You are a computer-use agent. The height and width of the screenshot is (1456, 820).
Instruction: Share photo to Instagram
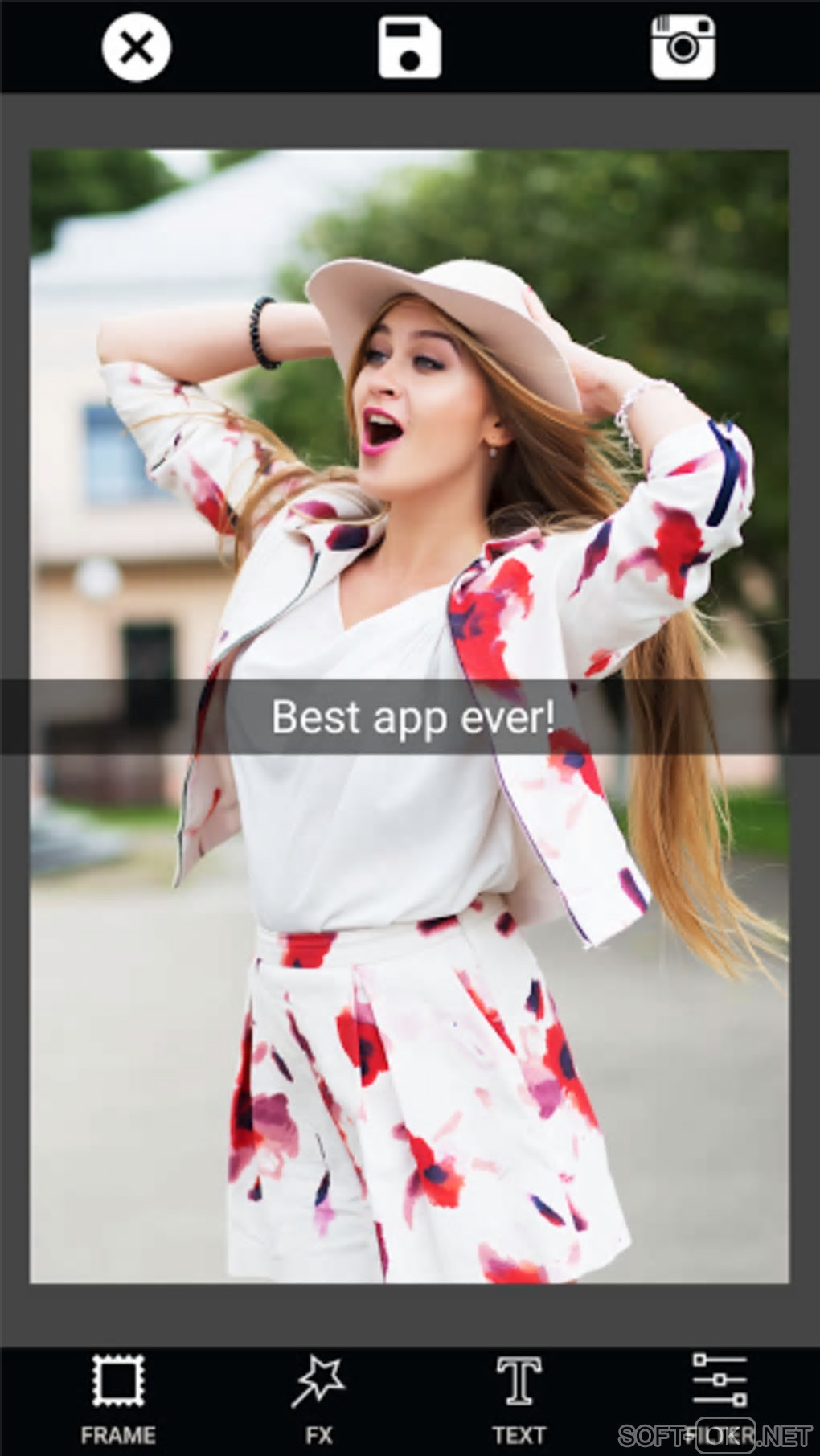[683, 48]
